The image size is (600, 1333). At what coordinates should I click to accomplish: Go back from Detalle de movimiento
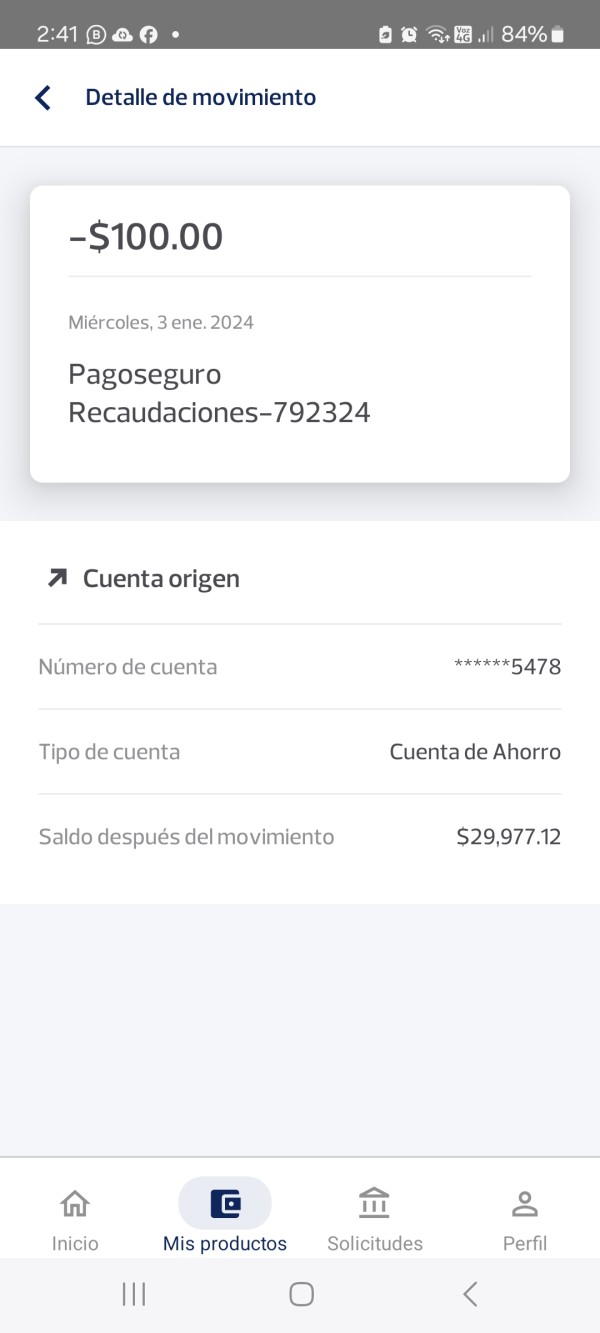pos(42,97)
